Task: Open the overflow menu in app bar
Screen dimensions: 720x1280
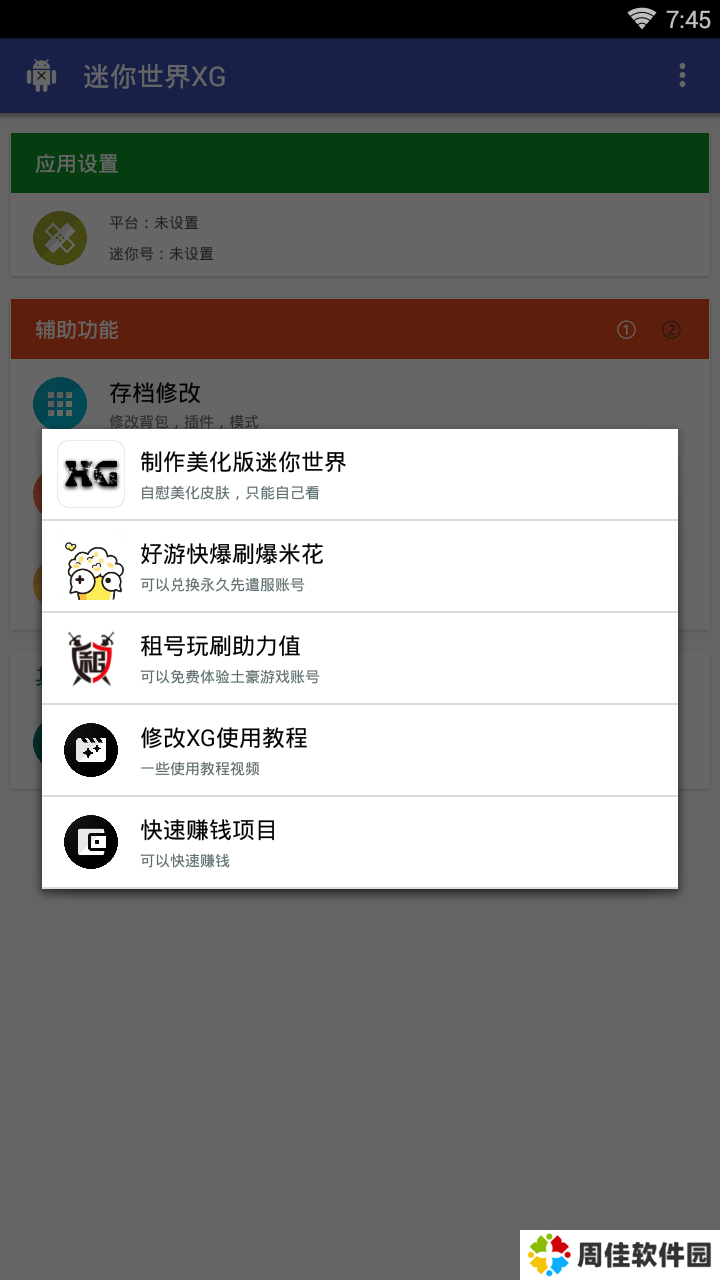Action: (x=682, y=75)
